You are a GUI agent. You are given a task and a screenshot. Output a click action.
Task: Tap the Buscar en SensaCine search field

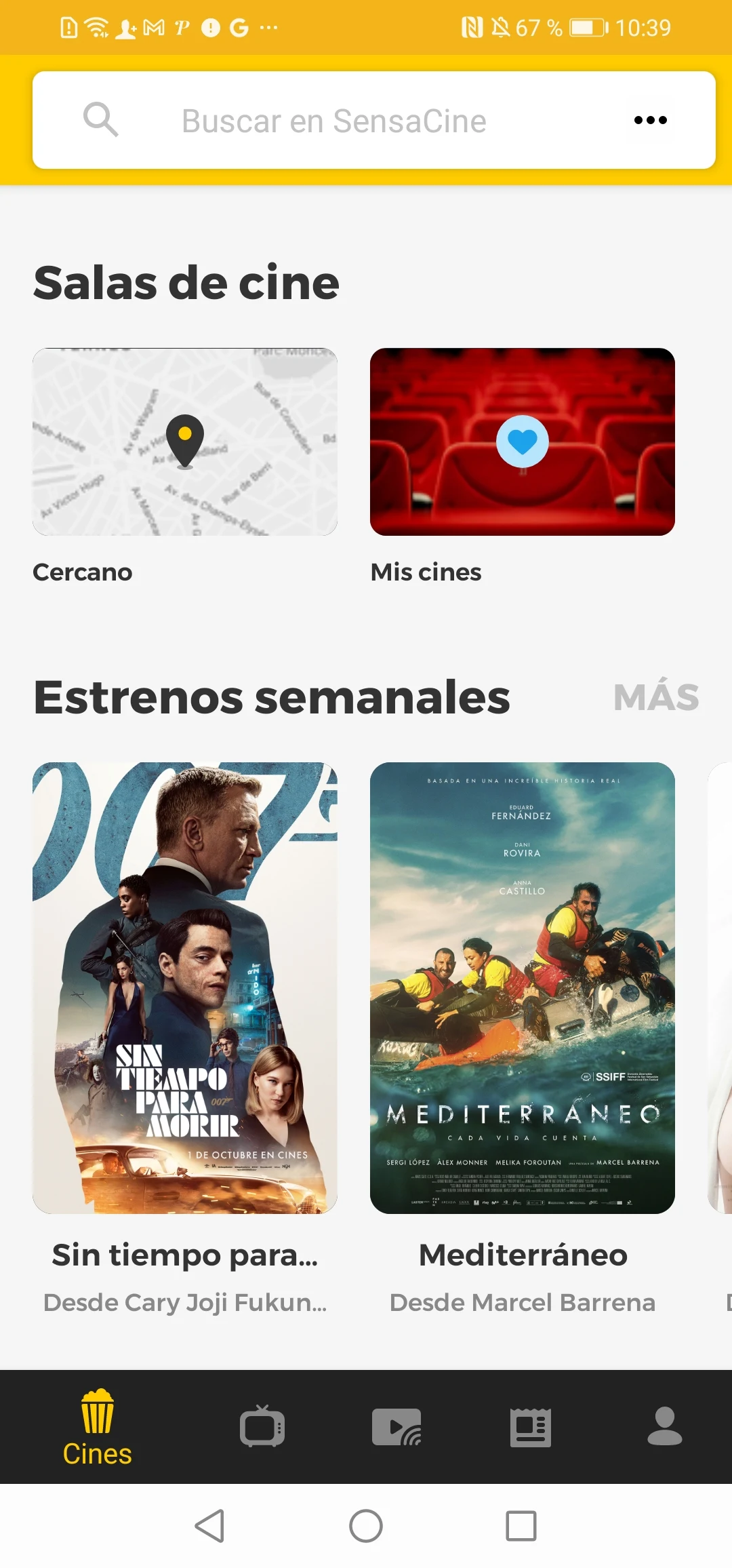[x=333, y=121]
